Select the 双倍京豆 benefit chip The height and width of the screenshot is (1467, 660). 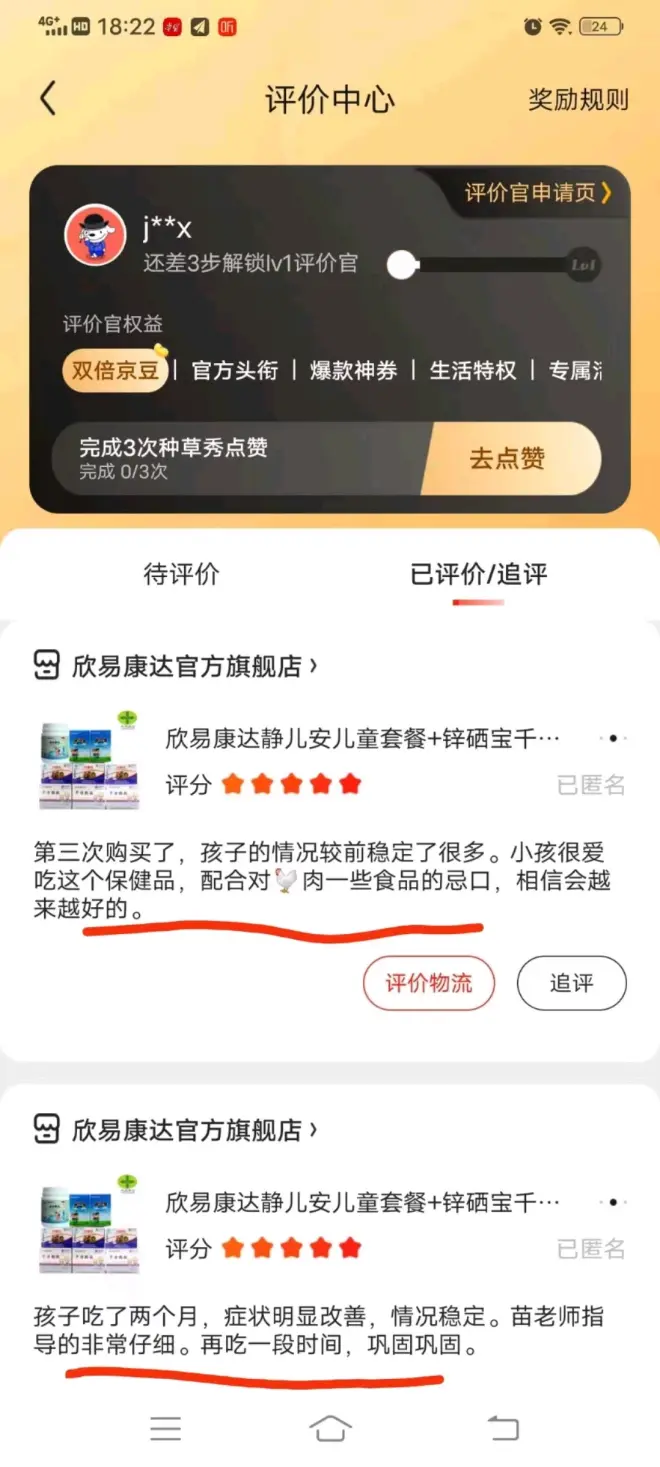pyautogui.click(x=115, y=370)
